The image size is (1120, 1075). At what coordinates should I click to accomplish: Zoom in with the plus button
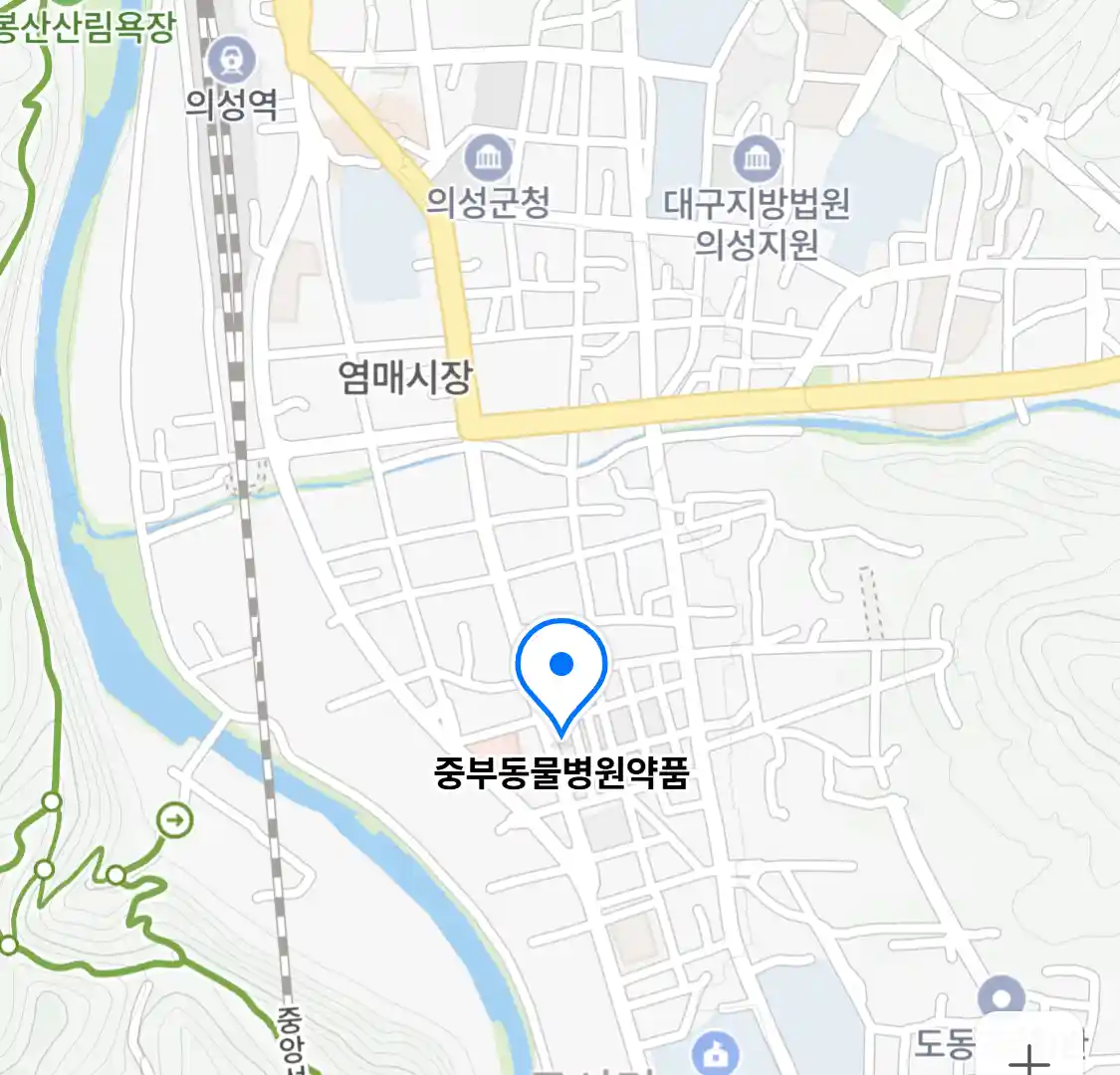(x=1029, y=1055)
